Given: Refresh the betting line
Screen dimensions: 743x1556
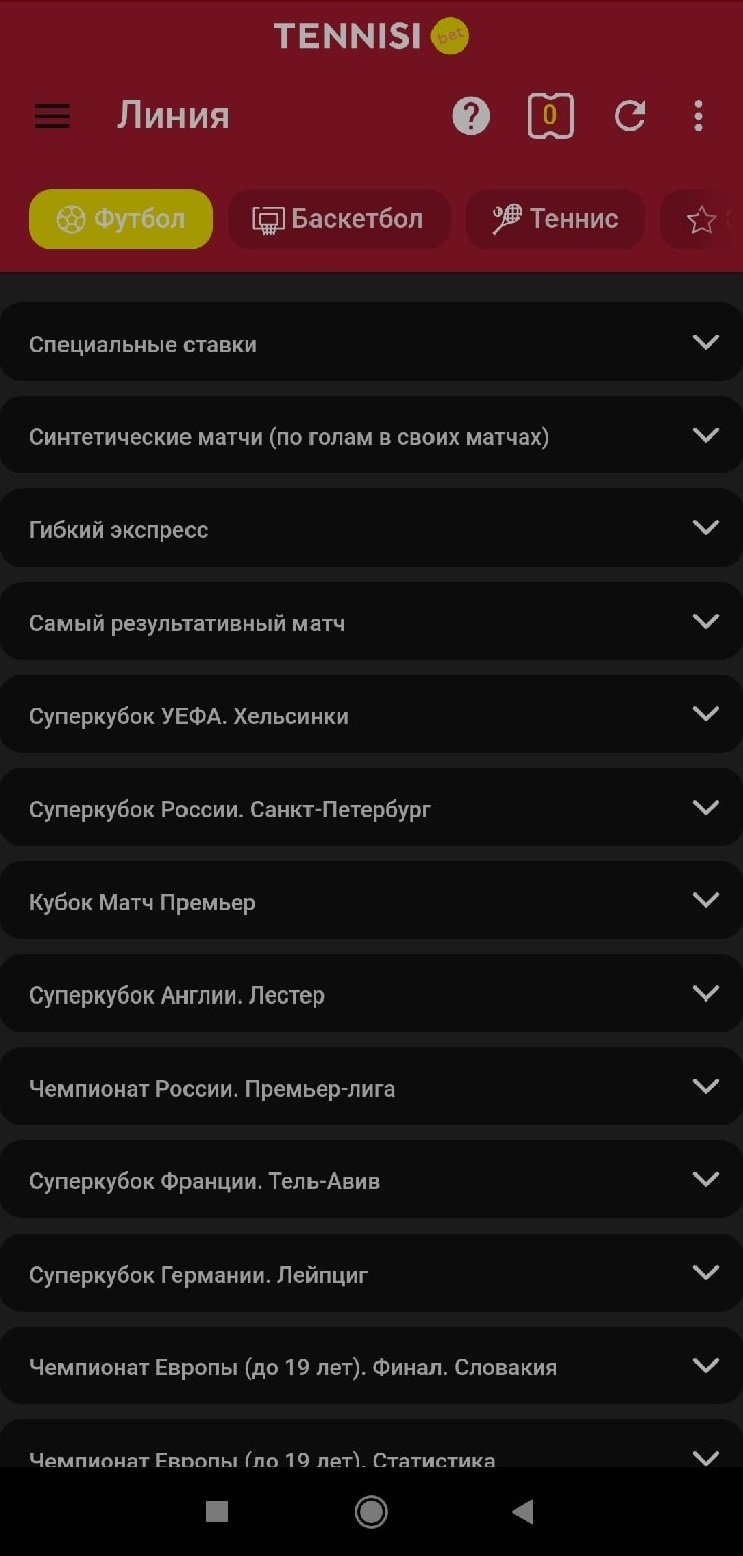Looking at the screenshot, I should 629,116.
